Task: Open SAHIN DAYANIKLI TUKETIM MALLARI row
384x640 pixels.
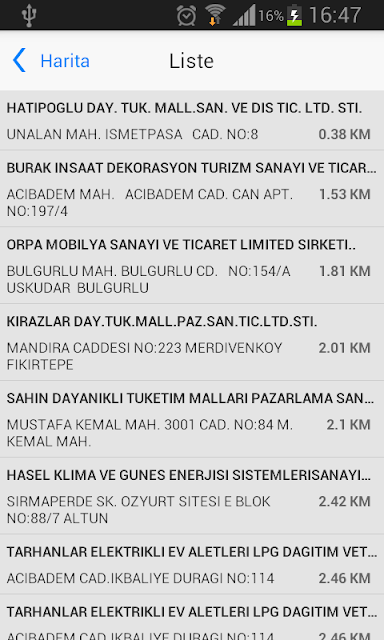Action: pyautogui.click(x=192, y=419)
